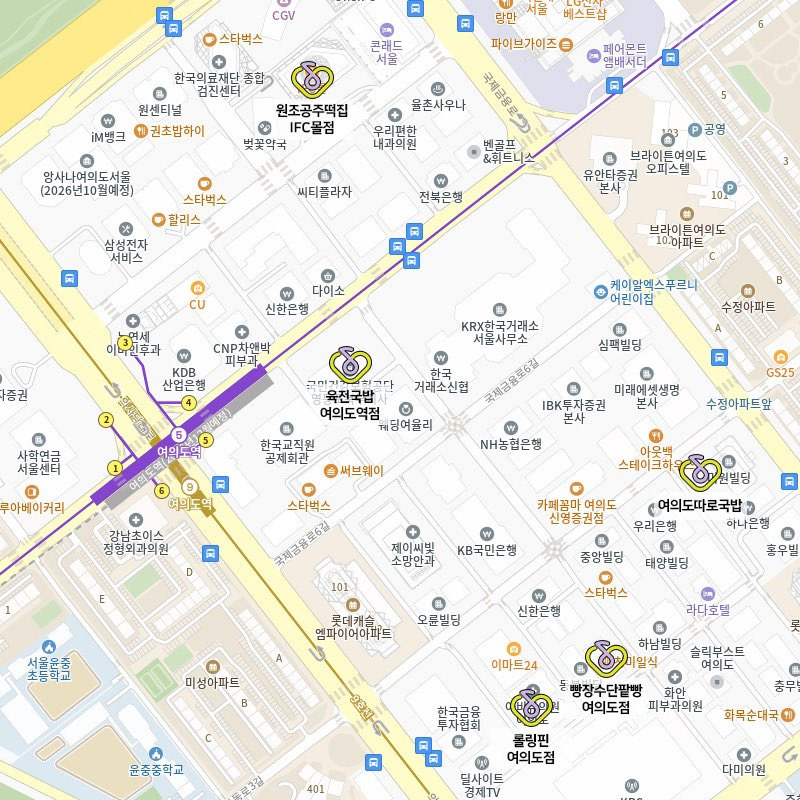The width and height of the screenshot is (800, 800).
Task: Open the 원조공주떡집 IFC몰점 marker
Action: click(x=312, y=80)
